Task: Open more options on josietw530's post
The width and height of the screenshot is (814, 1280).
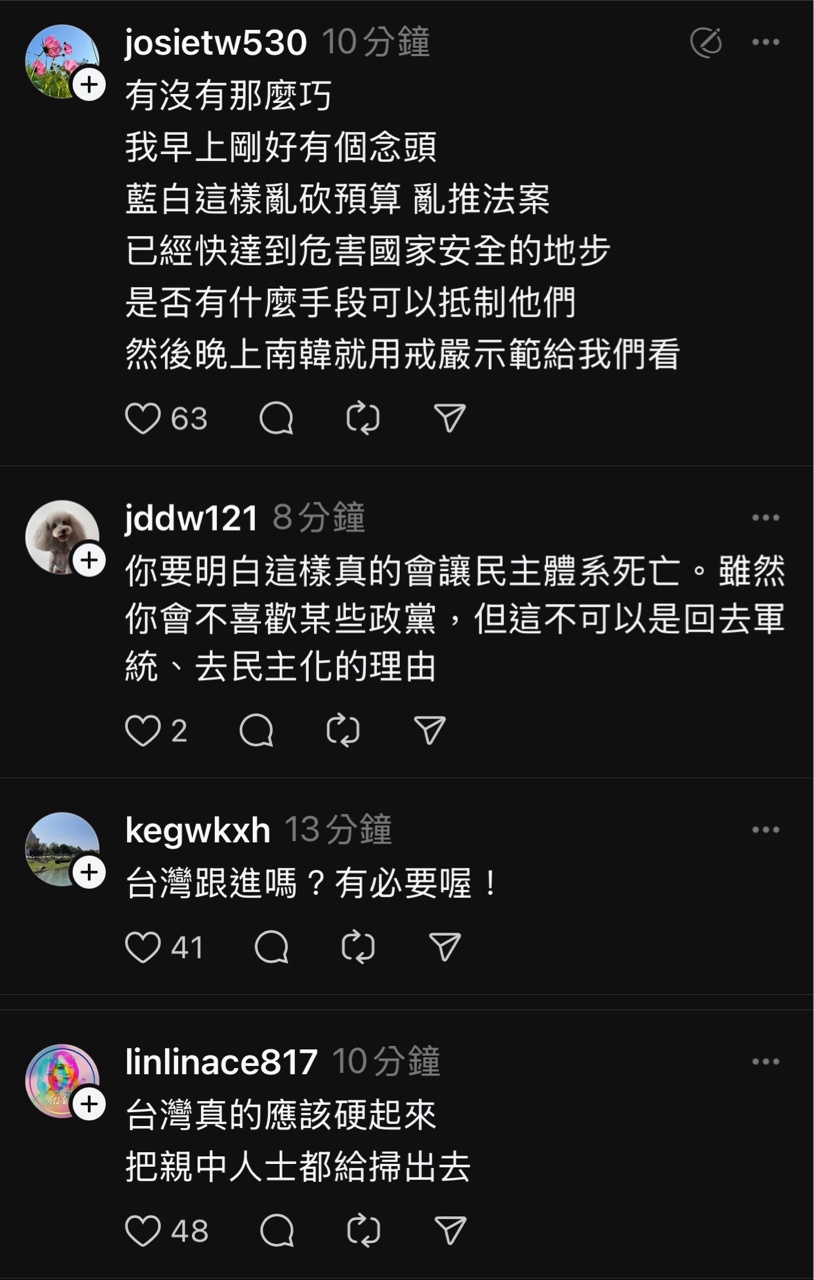Action: point(765,42)
